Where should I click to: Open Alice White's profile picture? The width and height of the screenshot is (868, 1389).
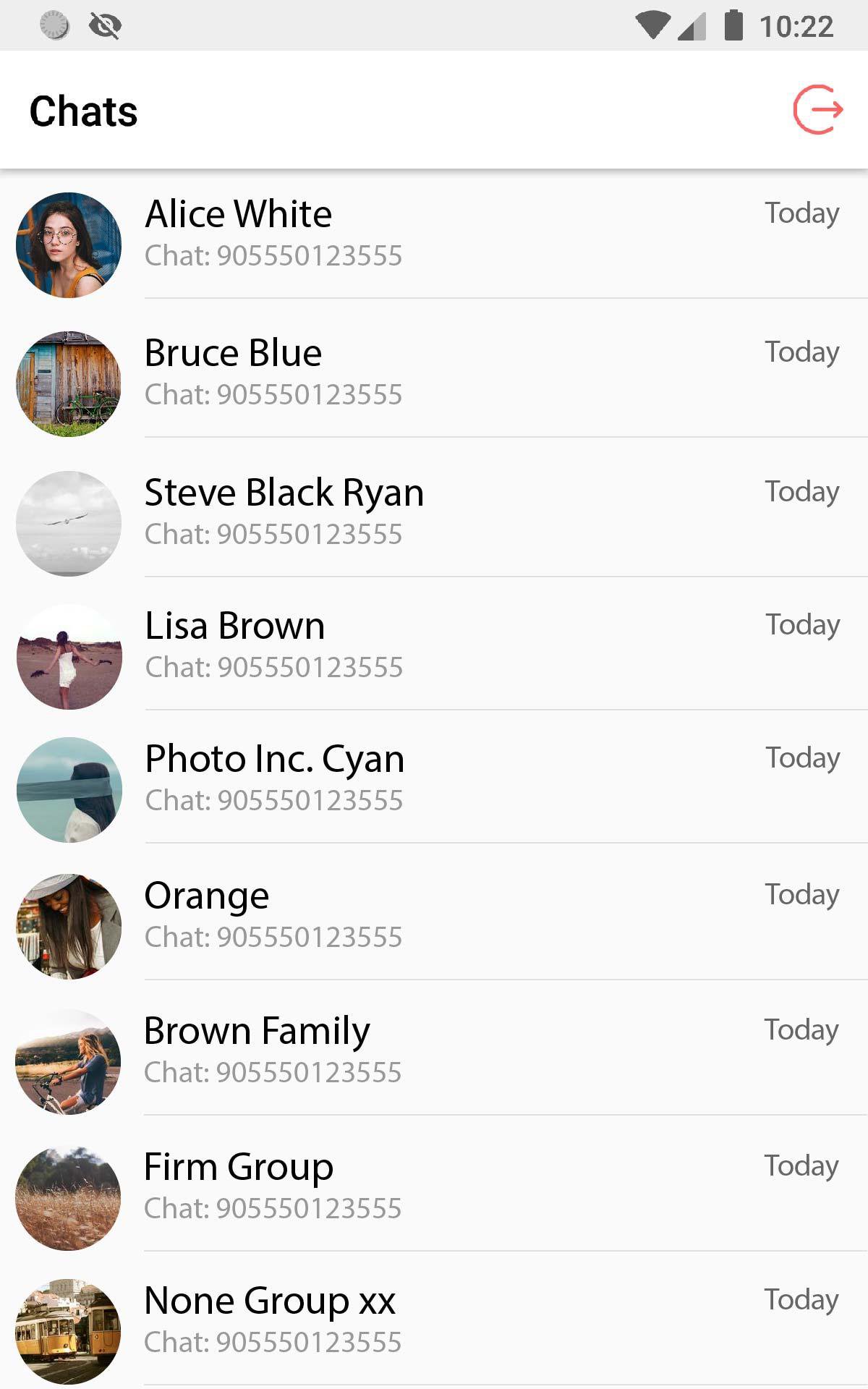pyautogui.click(x=68, y=242)
